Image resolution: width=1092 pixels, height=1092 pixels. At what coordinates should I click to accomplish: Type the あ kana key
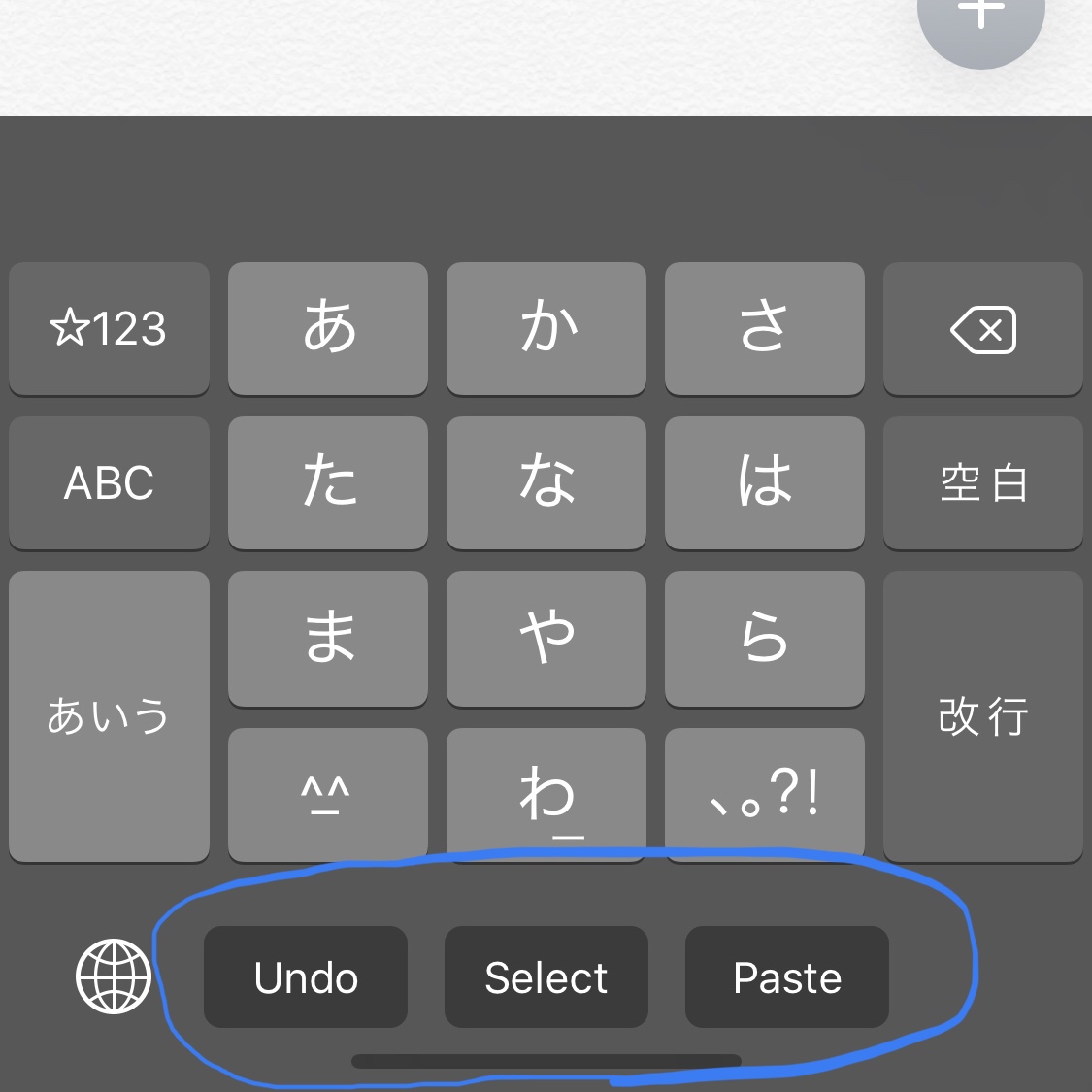coord(328,329)
